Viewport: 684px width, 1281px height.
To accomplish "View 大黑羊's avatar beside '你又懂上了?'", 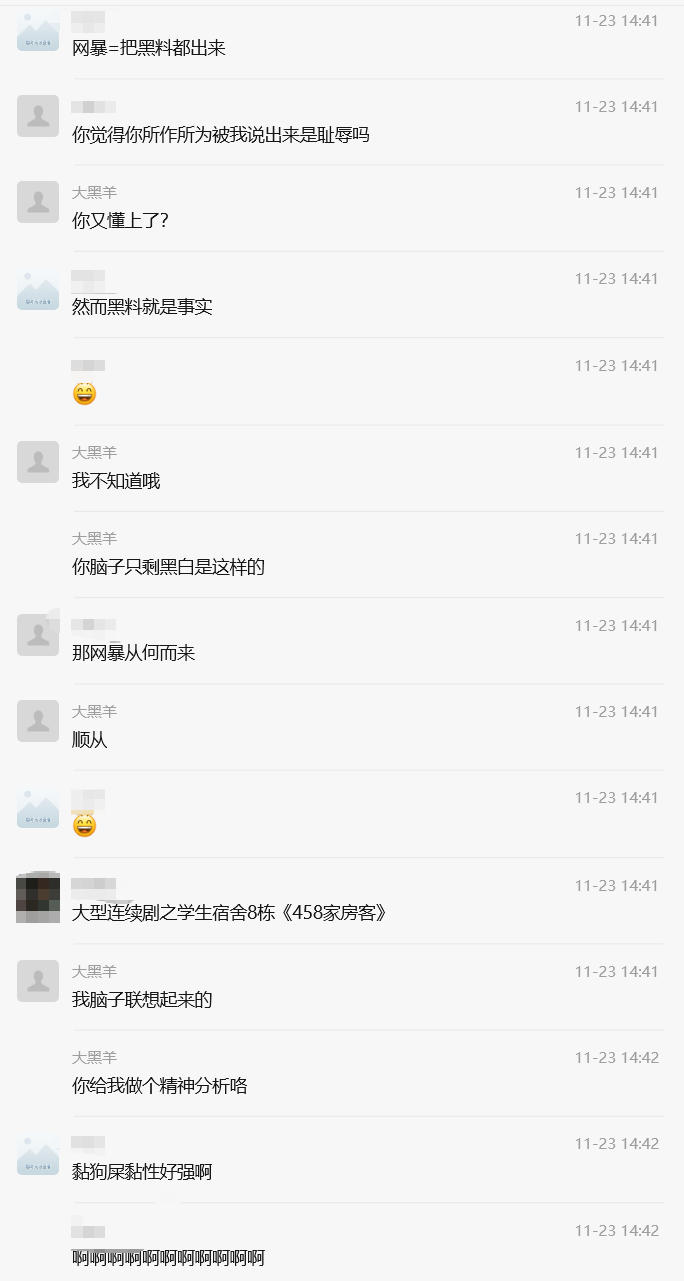I will 38,202.
